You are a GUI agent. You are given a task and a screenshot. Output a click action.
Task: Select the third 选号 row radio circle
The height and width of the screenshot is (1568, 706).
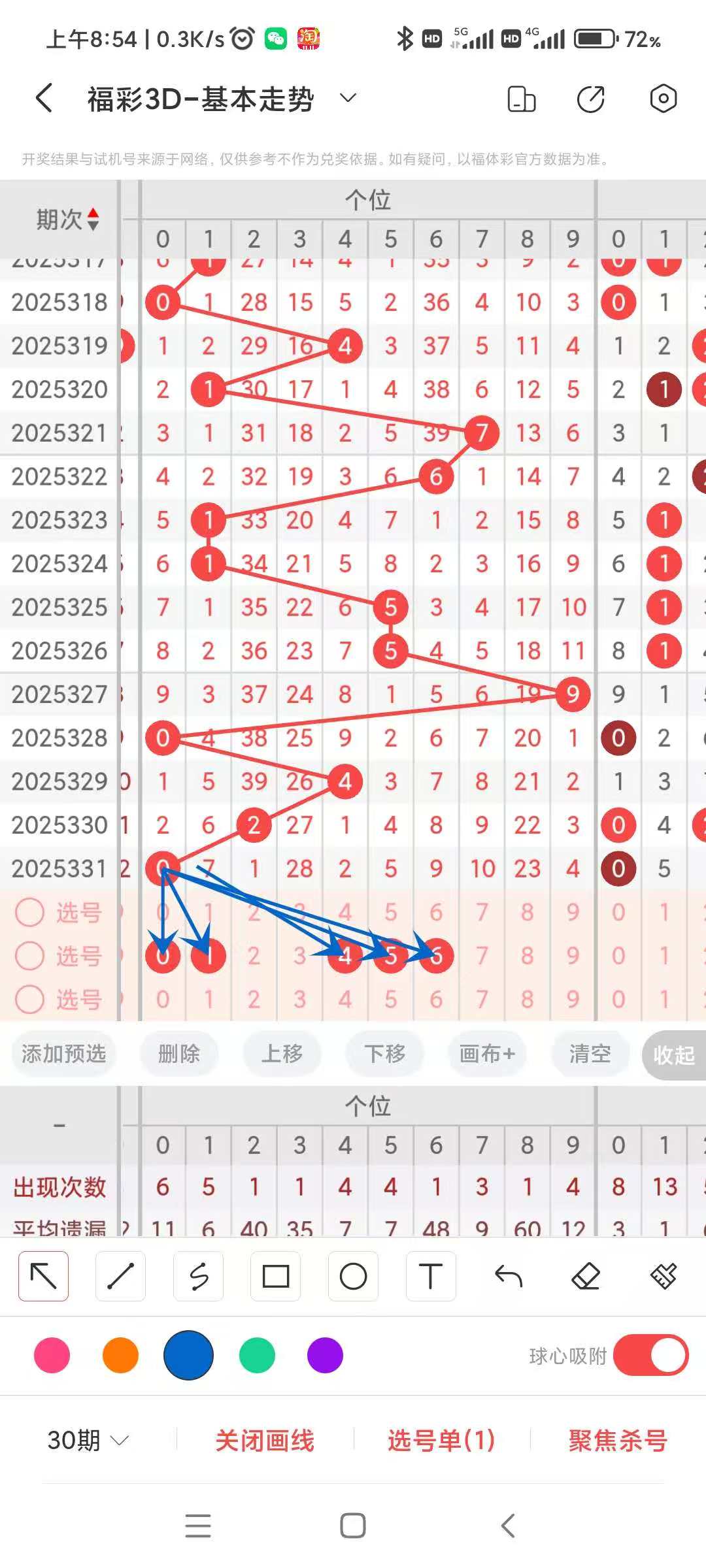29,1000
